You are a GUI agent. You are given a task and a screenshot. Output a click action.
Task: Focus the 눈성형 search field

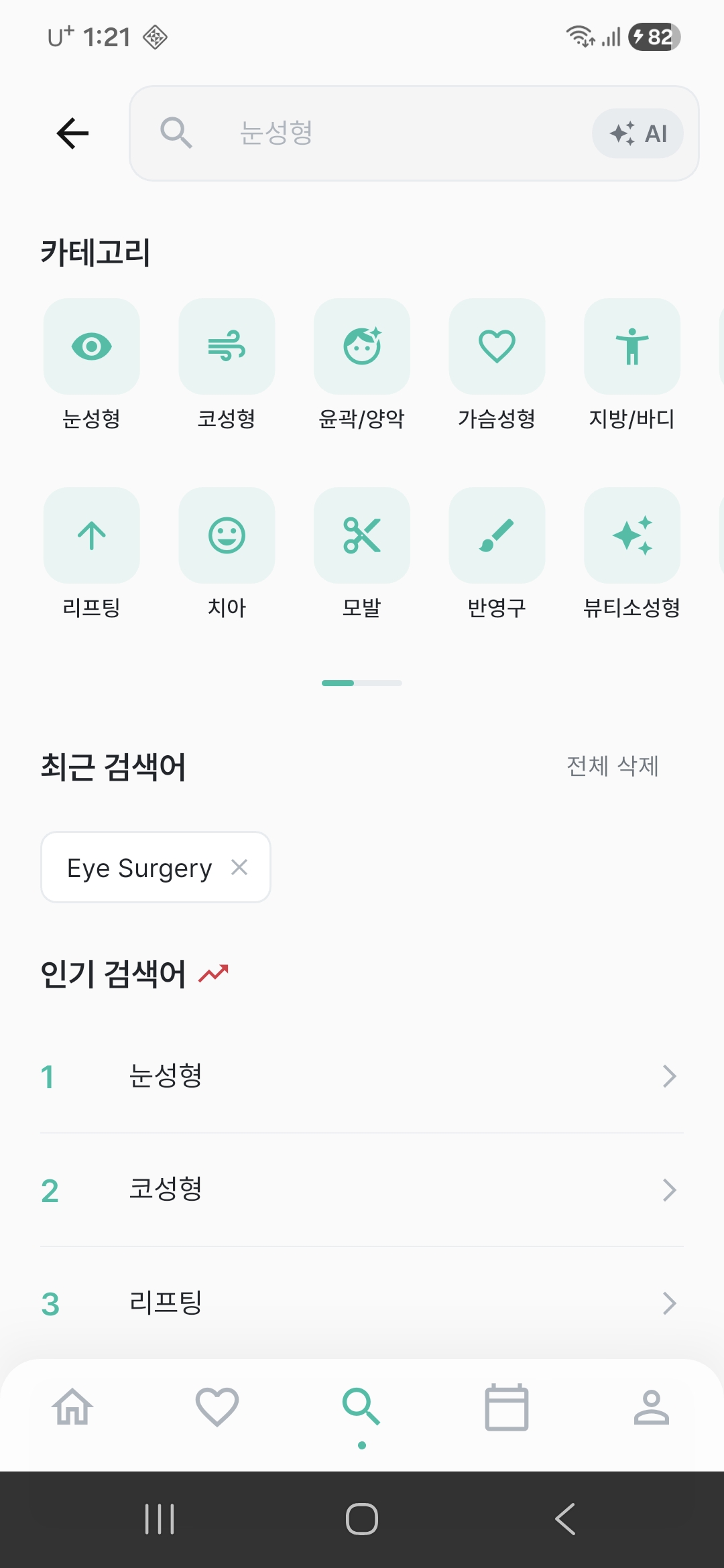pyautogui.click(x=375, y=133)
